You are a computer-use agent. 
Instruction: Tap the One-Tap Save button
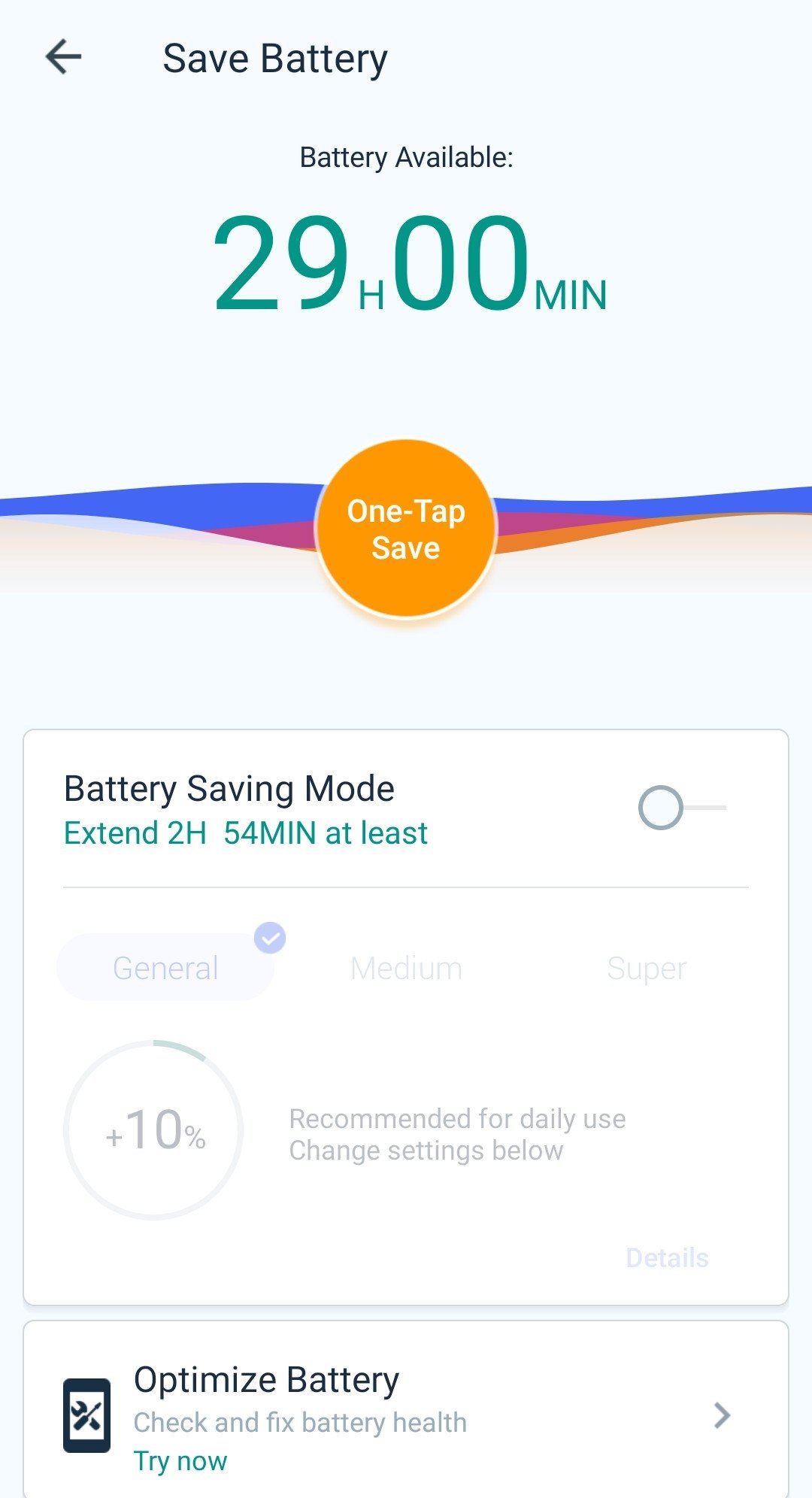406,529
